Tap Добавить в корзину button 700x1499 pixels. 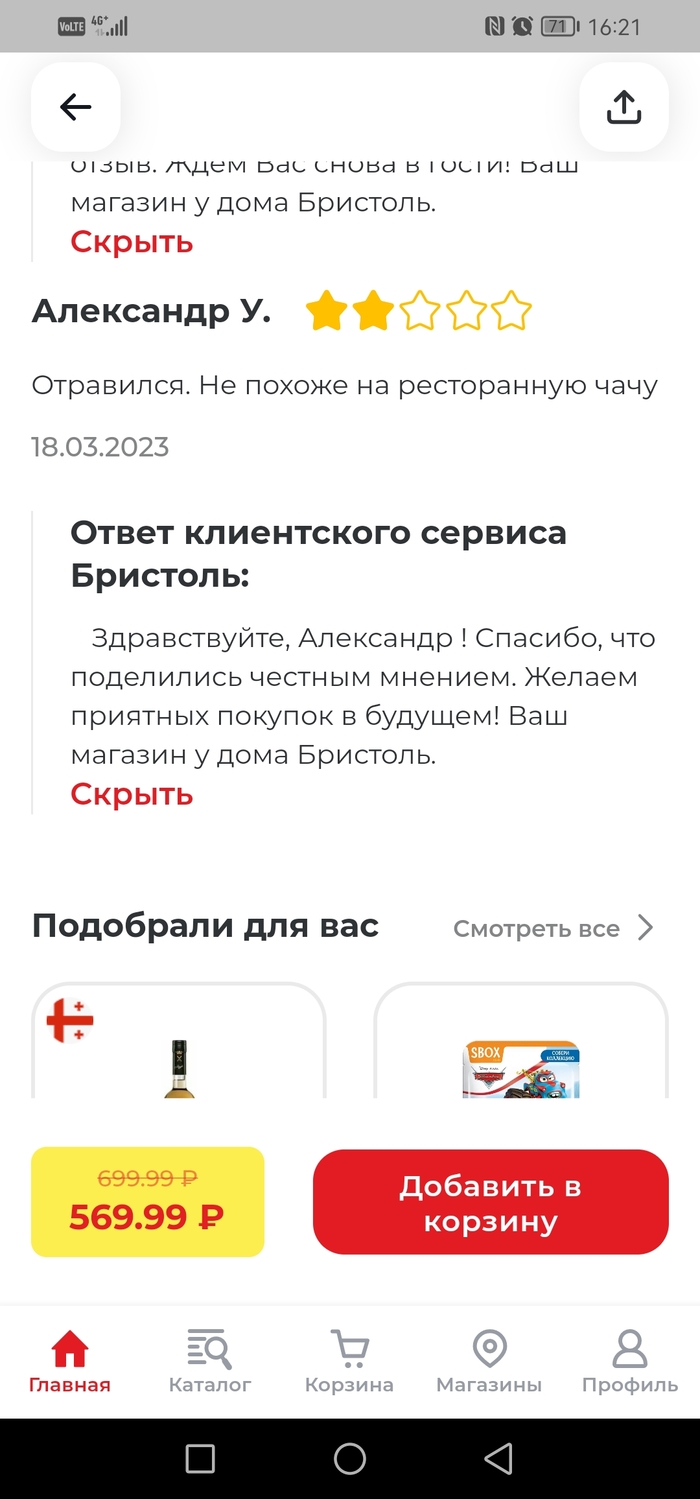[x=490, y=1203]
